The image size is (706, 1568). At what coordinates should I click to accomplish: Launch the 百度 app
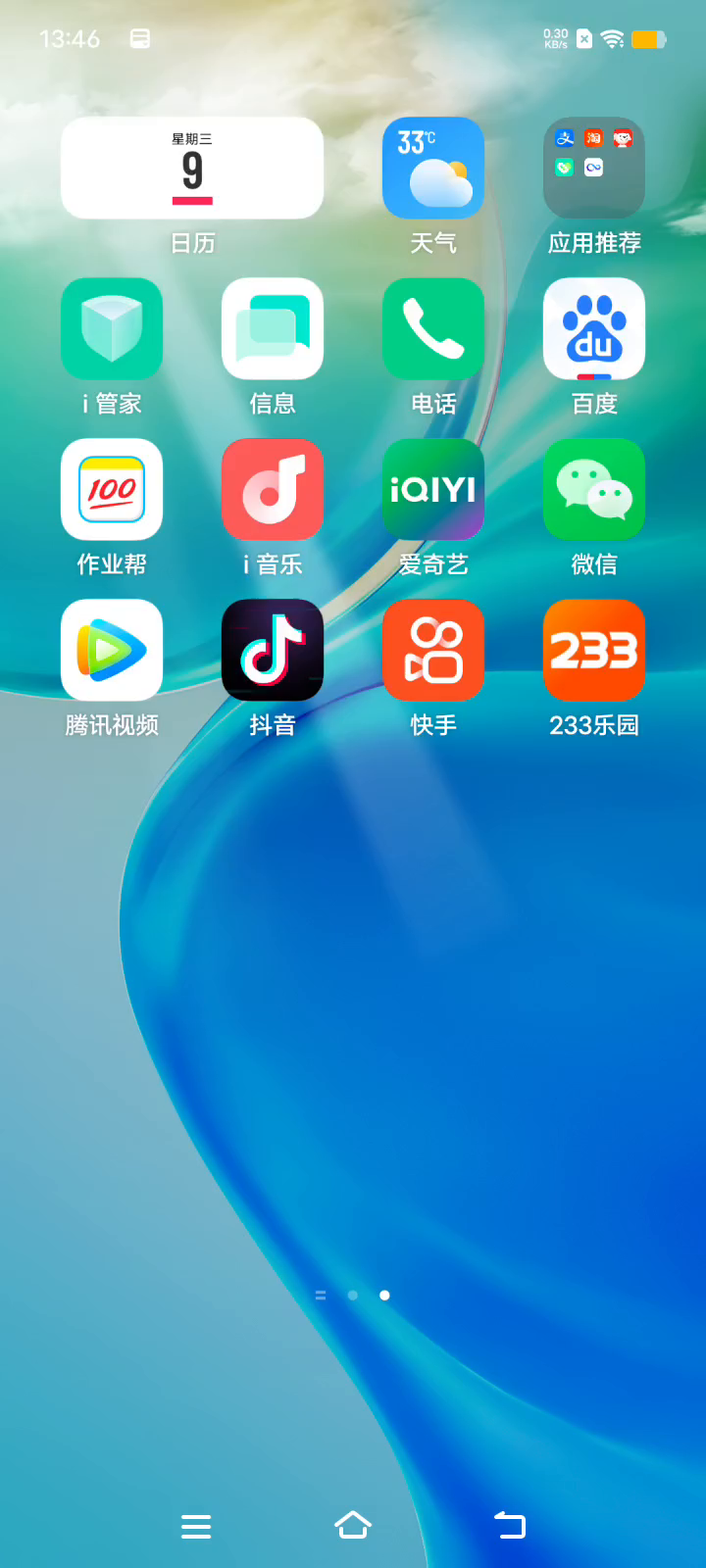pyautogui.click(x=594, y=329)
